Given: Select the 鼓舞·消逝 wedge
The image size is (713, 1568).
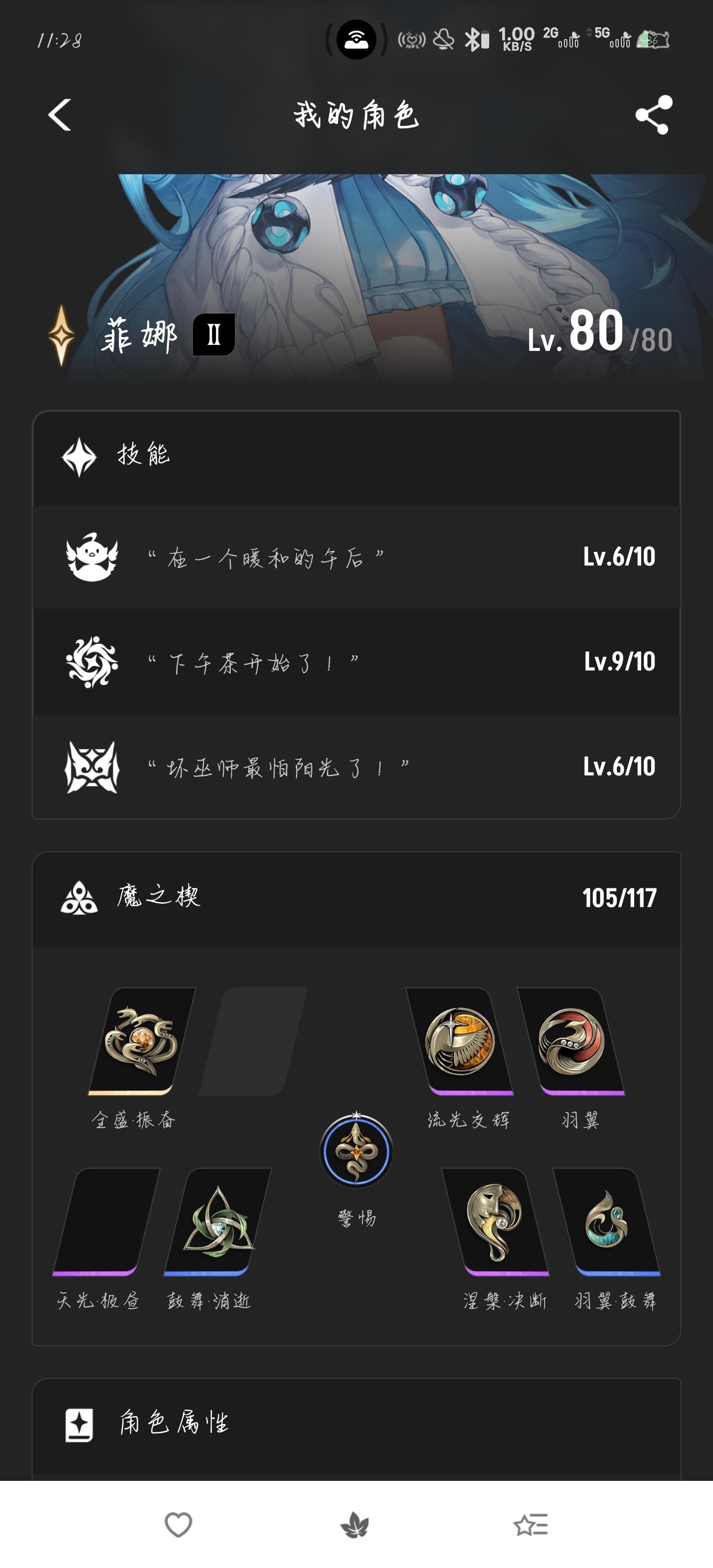Looking at the screenshot, I should tap(217, 1222).
